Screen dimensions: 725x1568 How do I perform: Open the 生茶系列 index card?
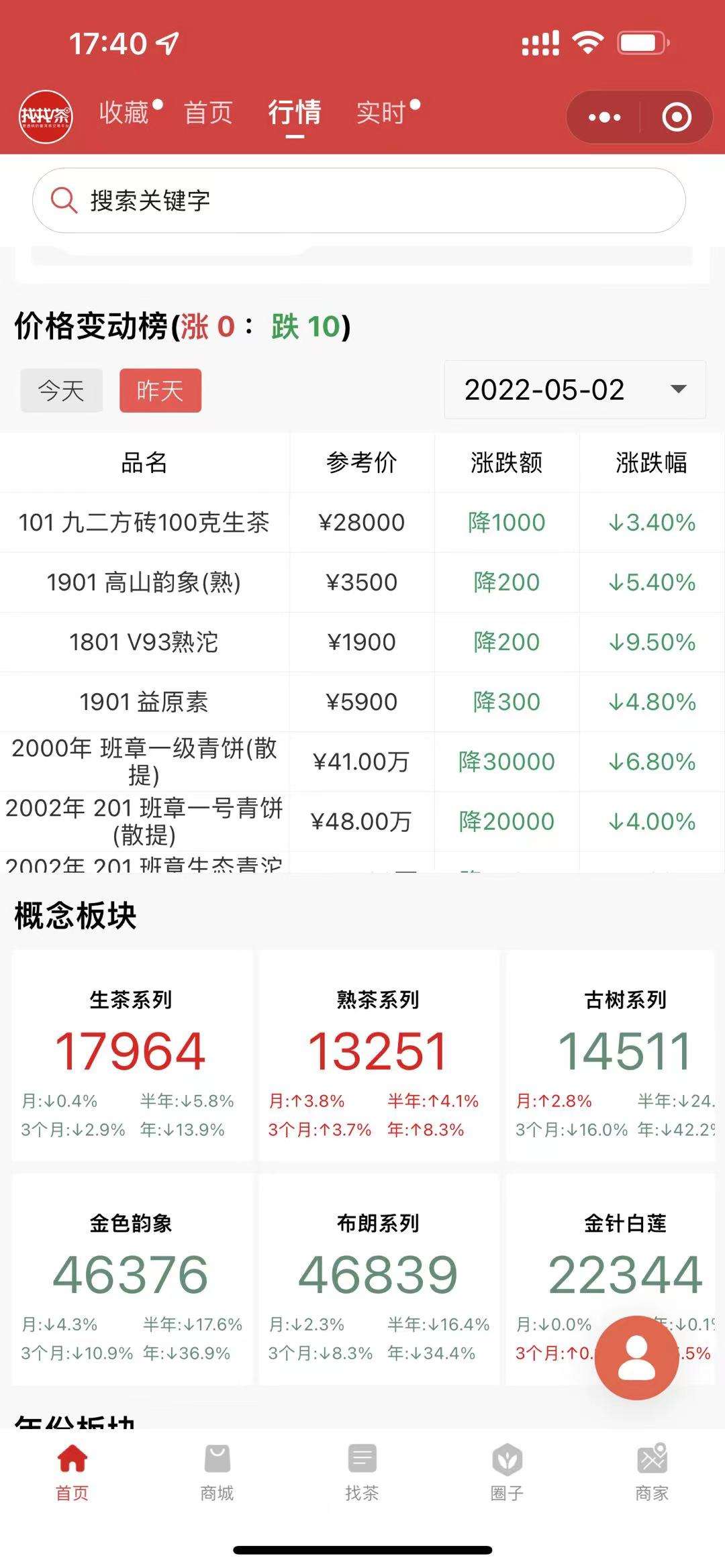(132, 1055)
